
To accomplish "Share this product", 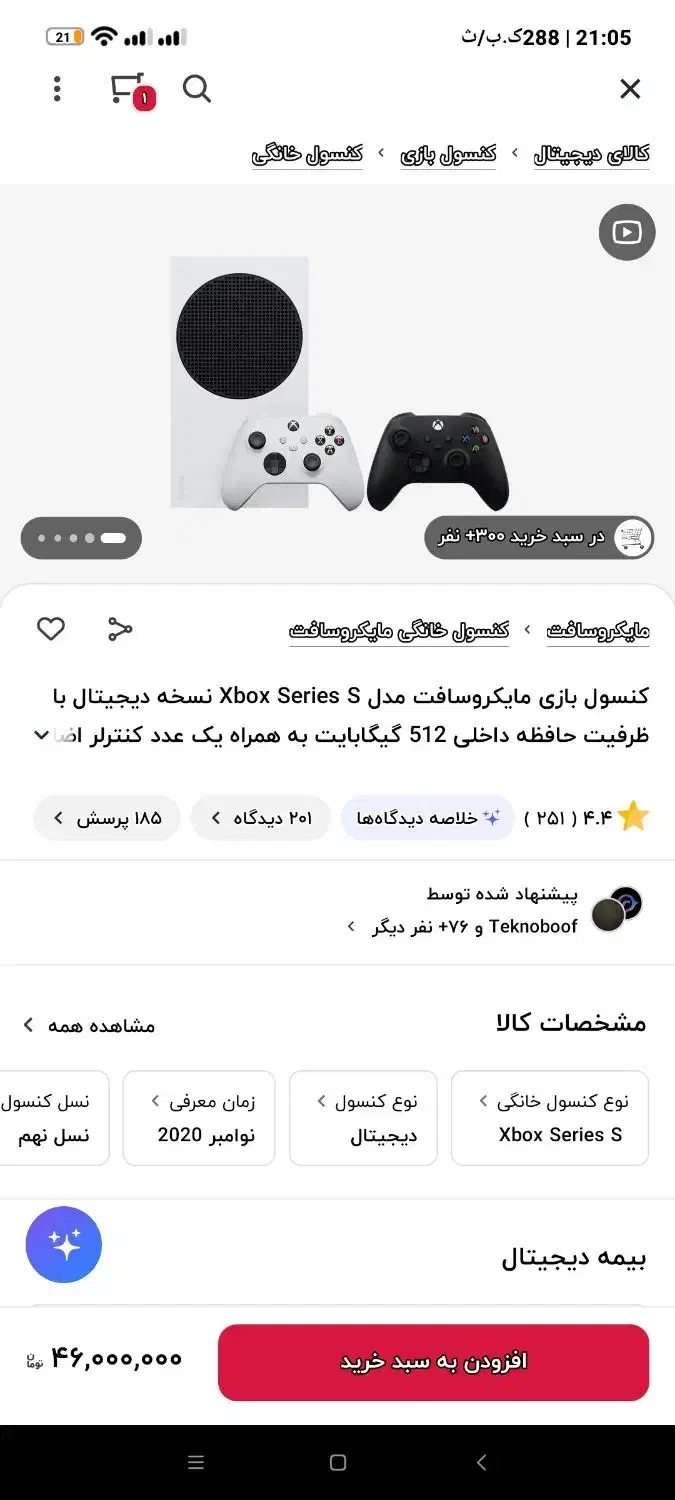I will click(x=120, y=629).
